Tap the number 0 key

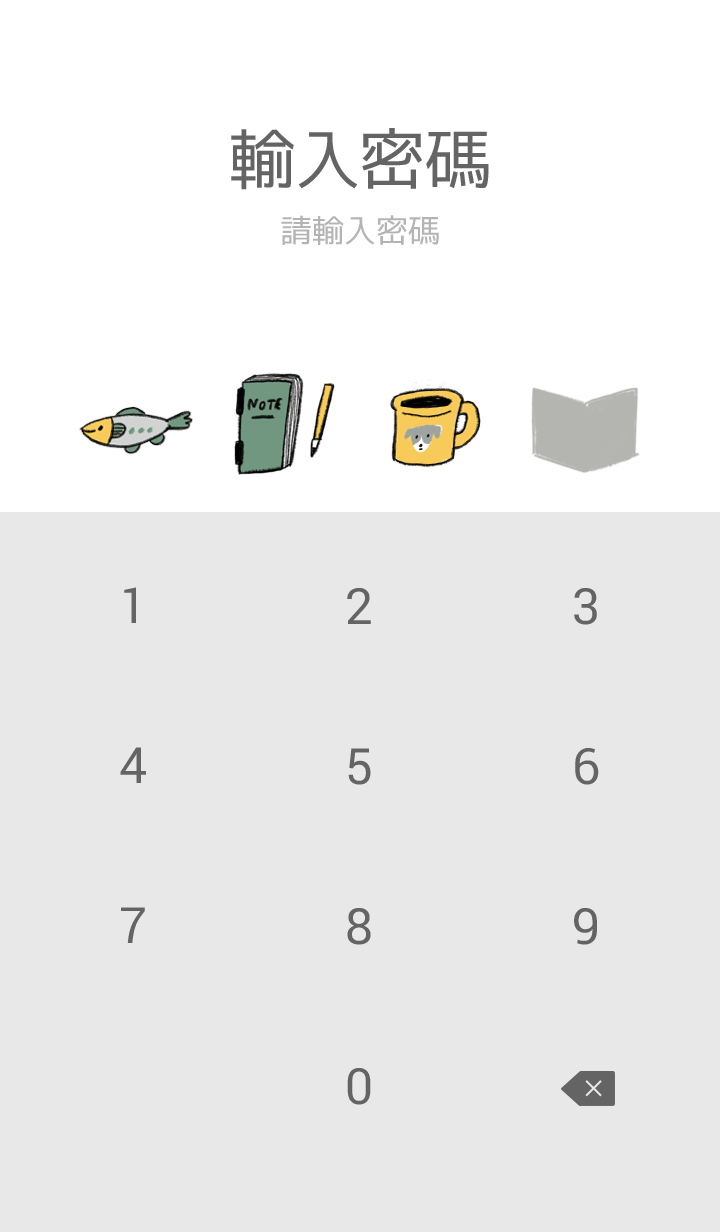click(x=359, y=1087)
